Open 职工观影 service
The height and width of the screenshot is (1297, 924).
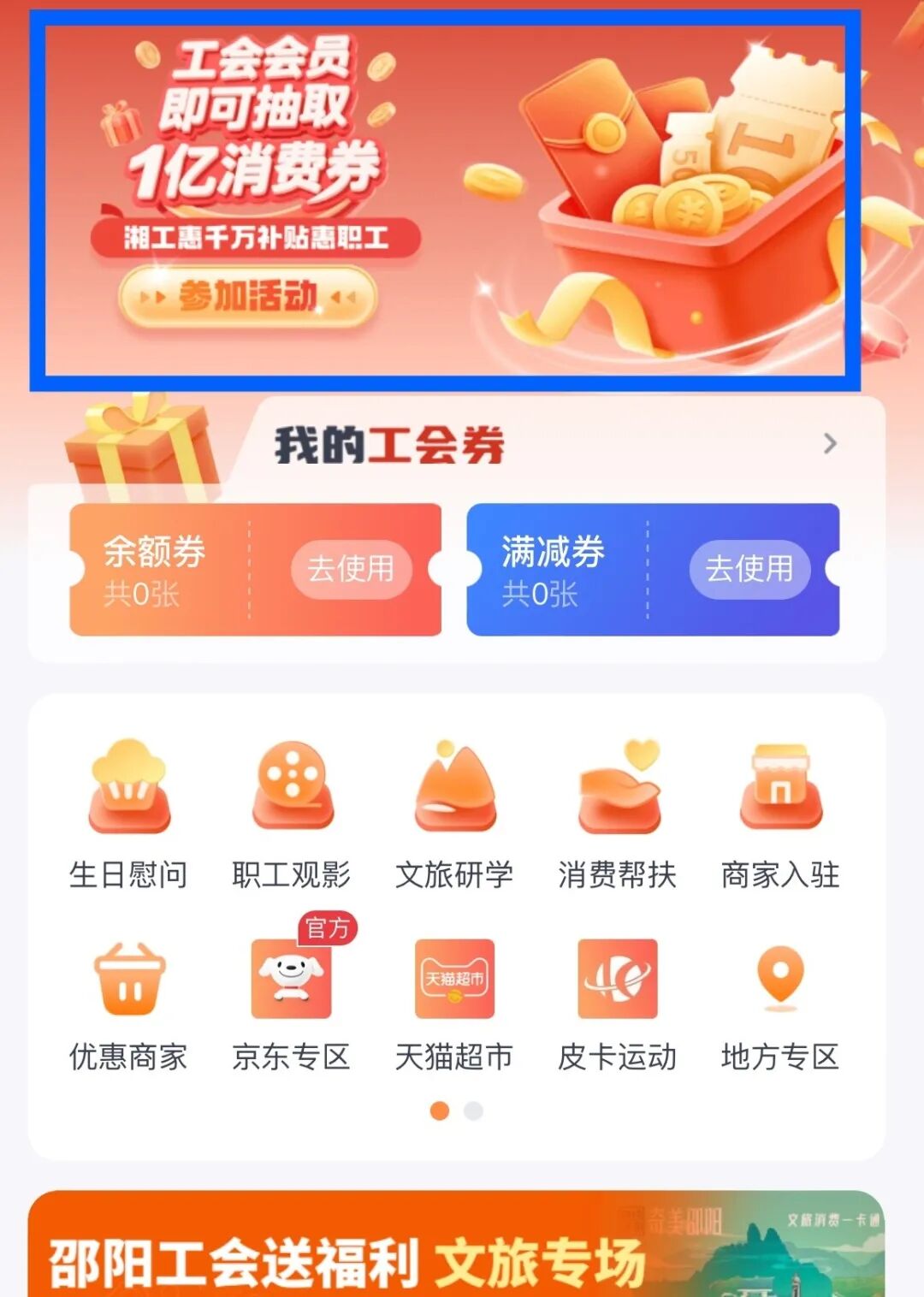coord(291,813)
